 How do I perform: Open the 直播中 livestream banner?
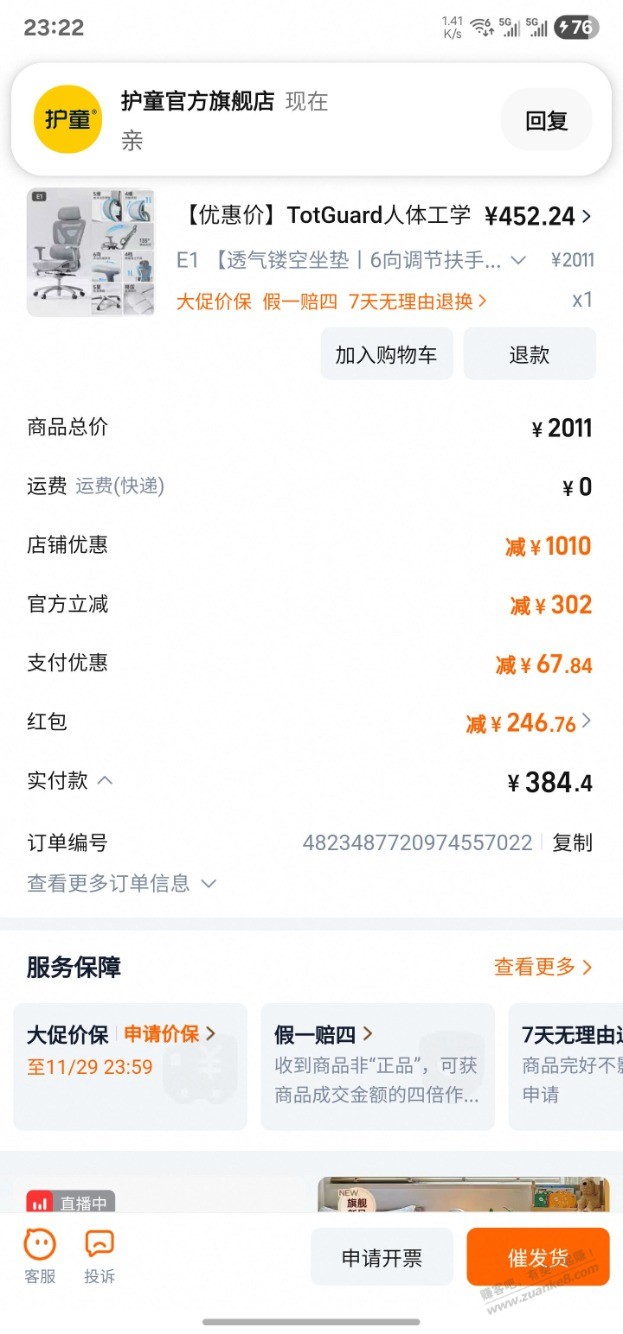[71, 1204]
